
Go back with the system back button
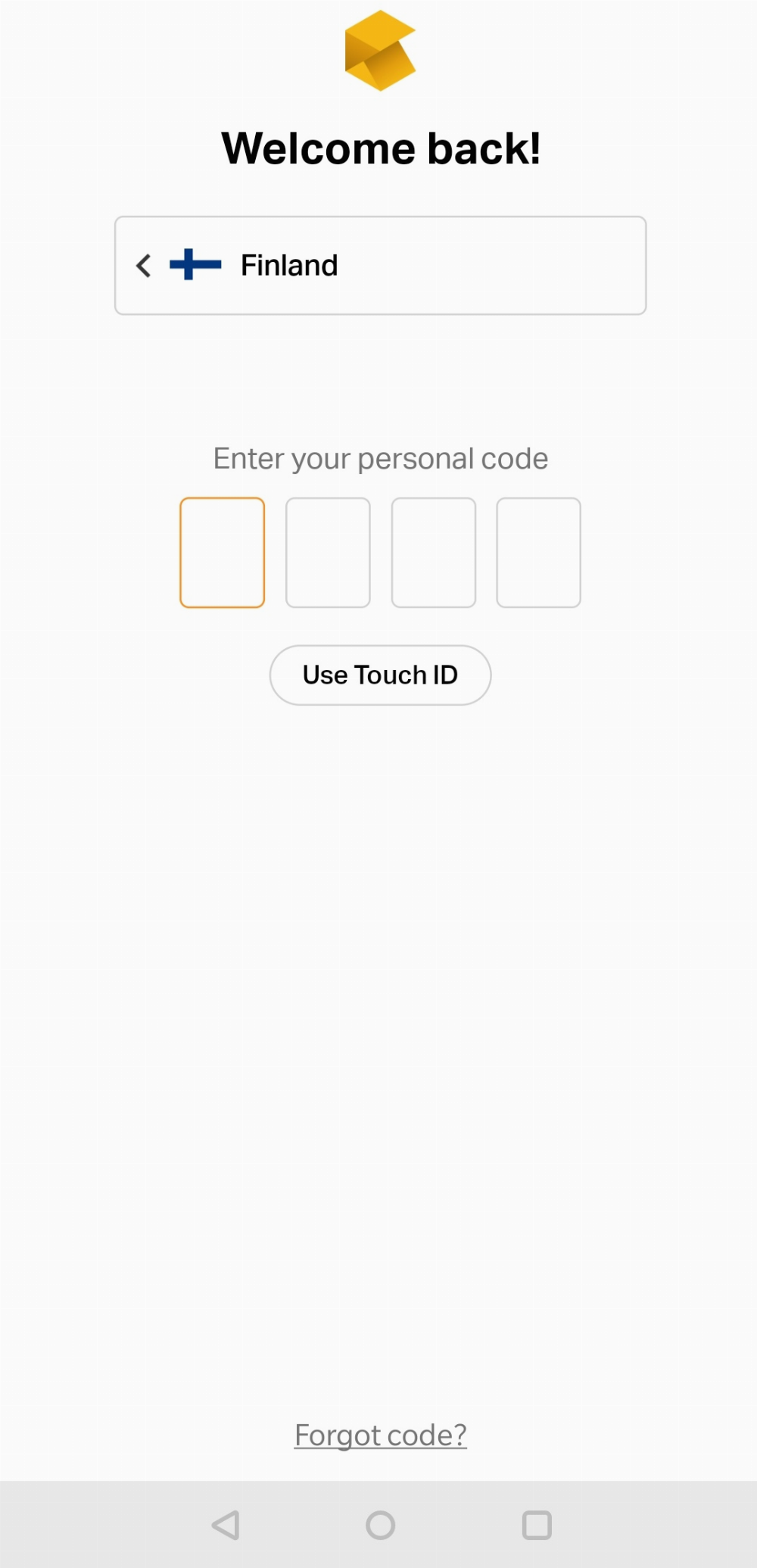226,1525
